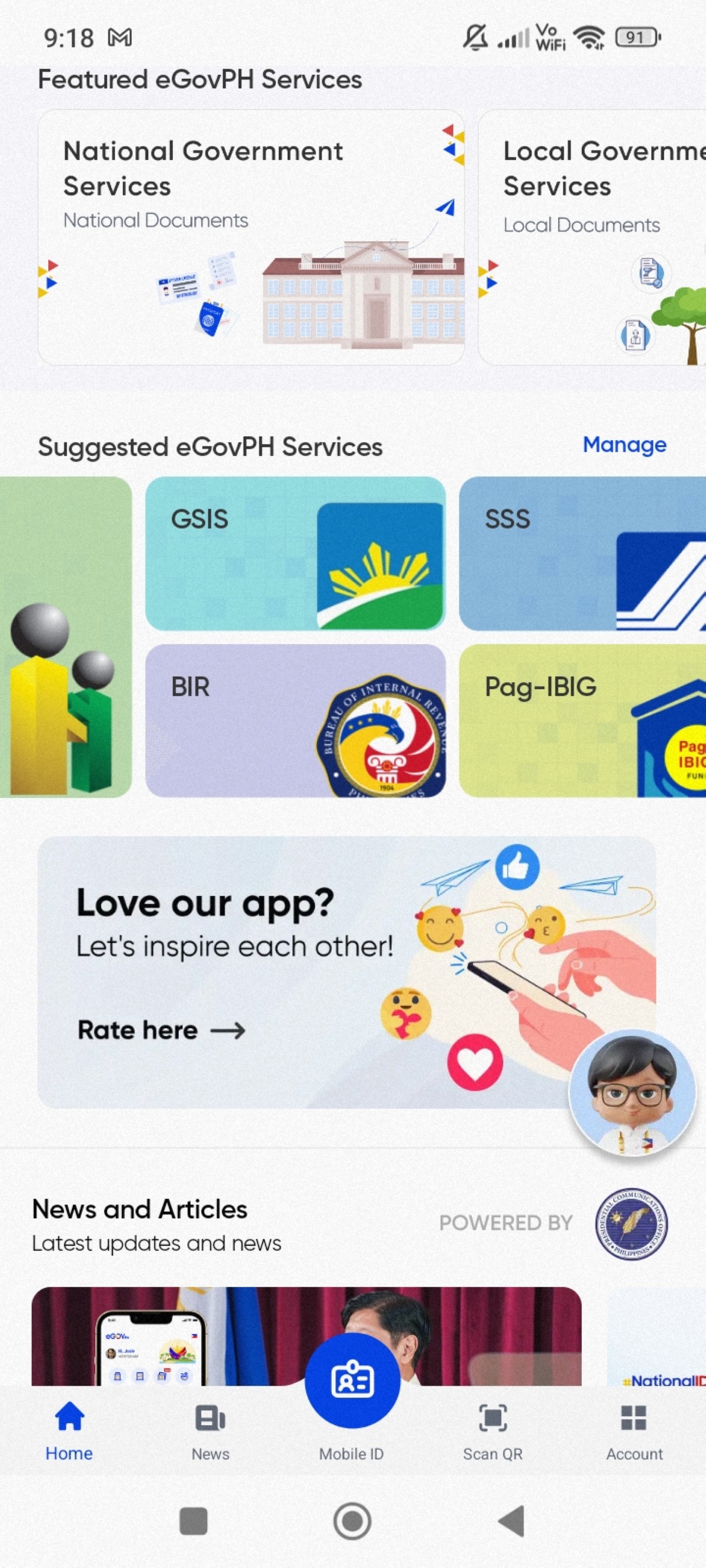Switch to the Scan QR tab
The height and width of the screenshot is (1568, 706).
pyautogui.click(x=492, y=1432)
